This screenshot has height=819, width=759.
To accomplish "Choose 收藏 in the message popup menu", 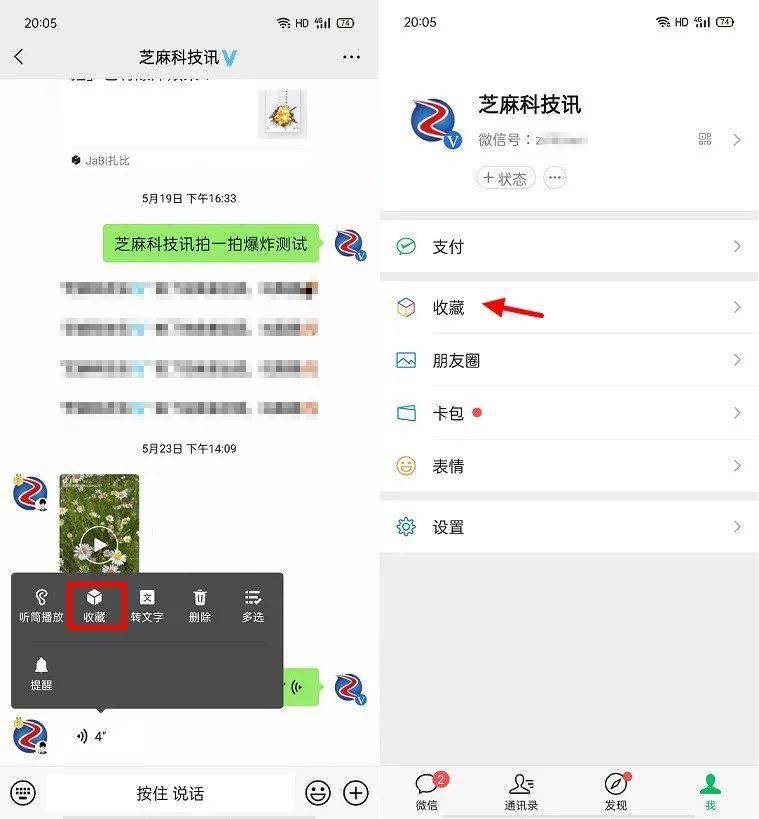I will coord(95,606).
